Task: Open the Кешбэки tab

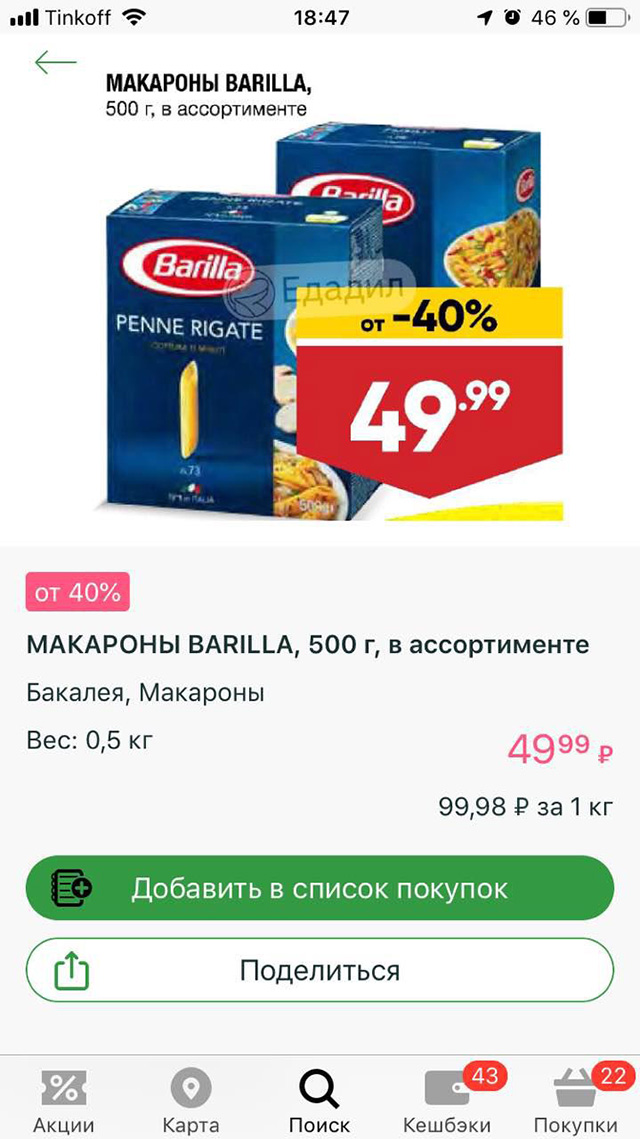Action: (x=447, y=1100)
